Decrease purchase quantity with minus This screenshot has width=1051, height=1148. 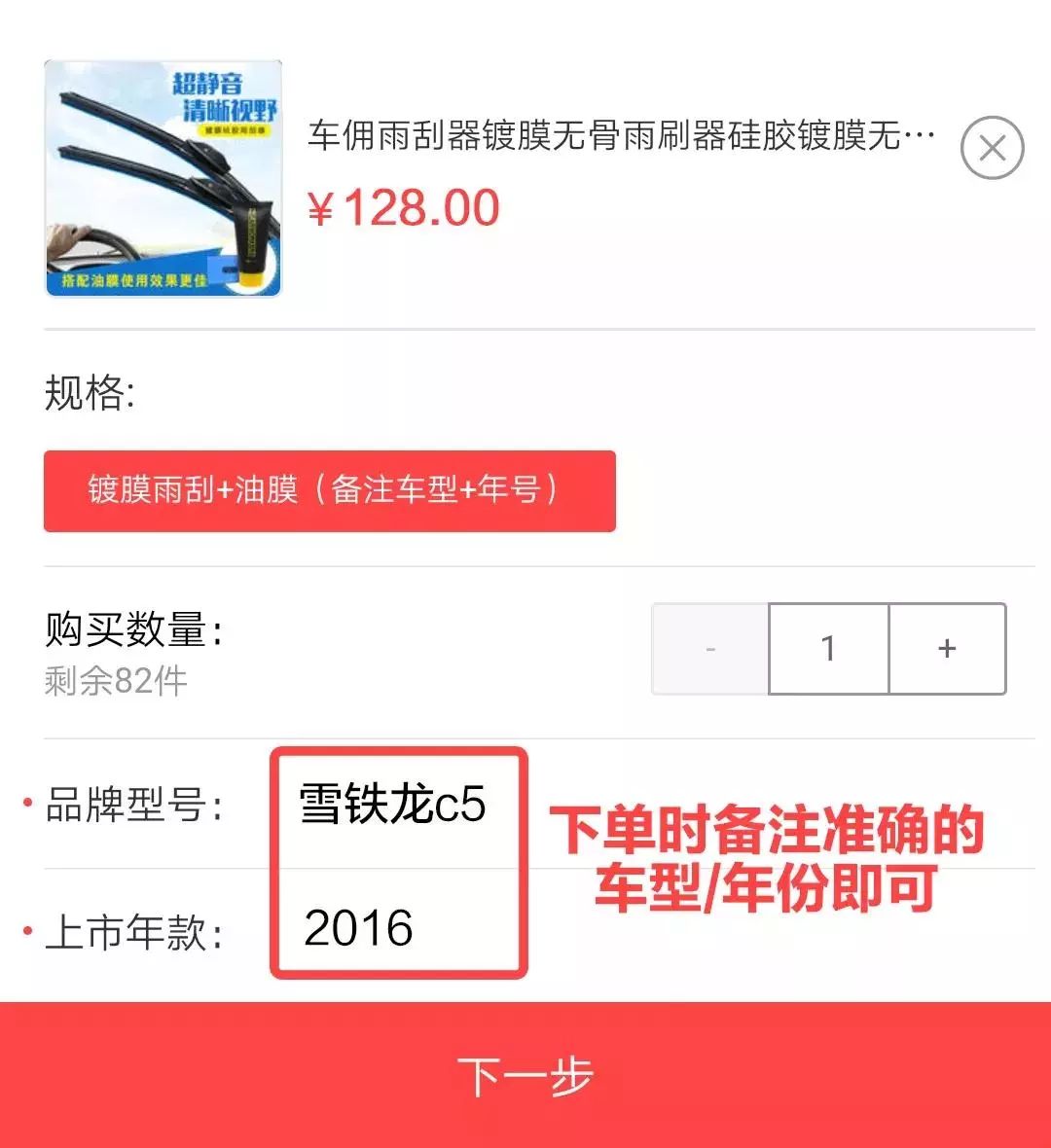coord(710,649)
